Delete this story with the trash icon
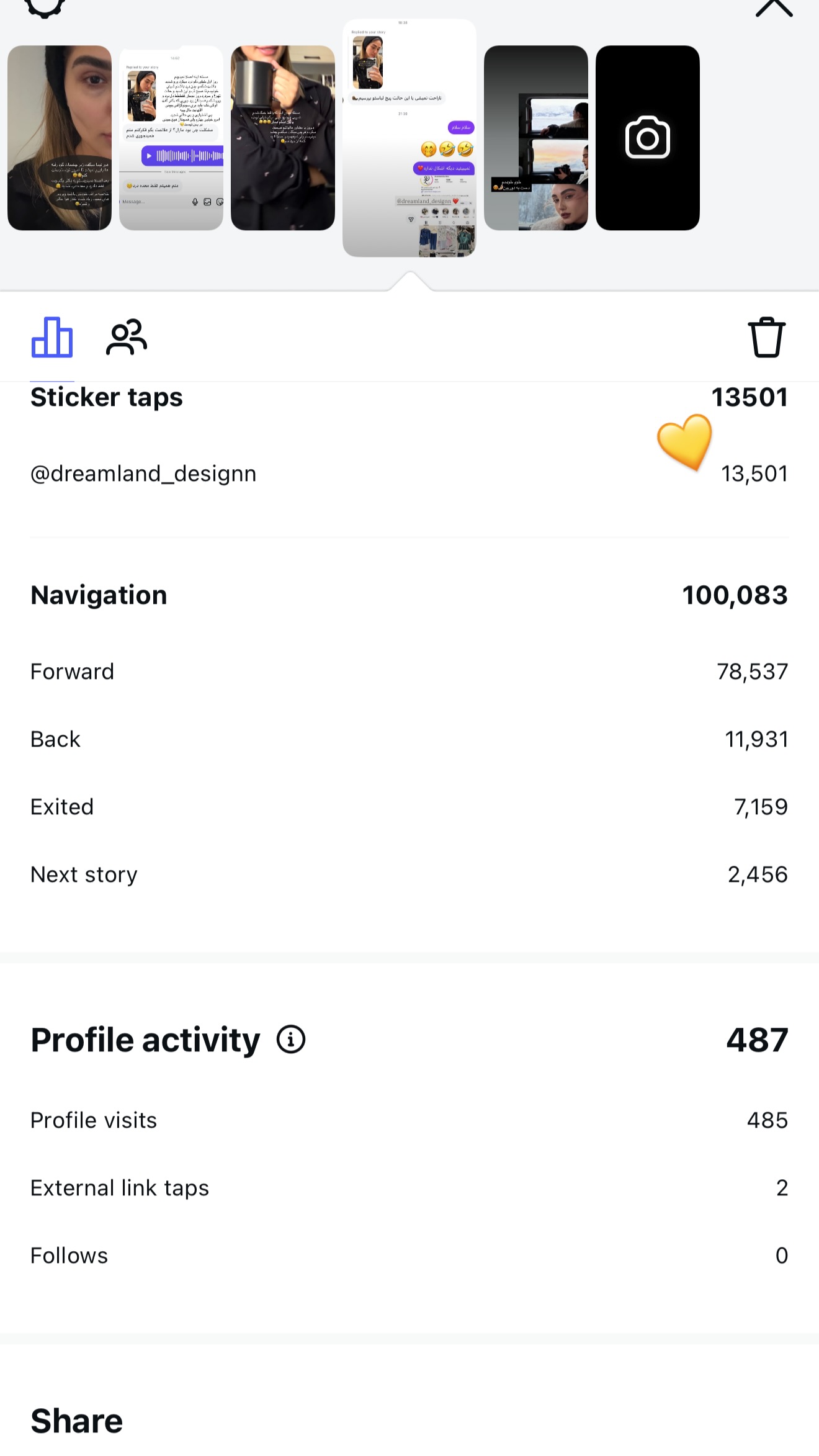Screen dimensions: 819x1456 pyautogui.click(x=766, y=337)
